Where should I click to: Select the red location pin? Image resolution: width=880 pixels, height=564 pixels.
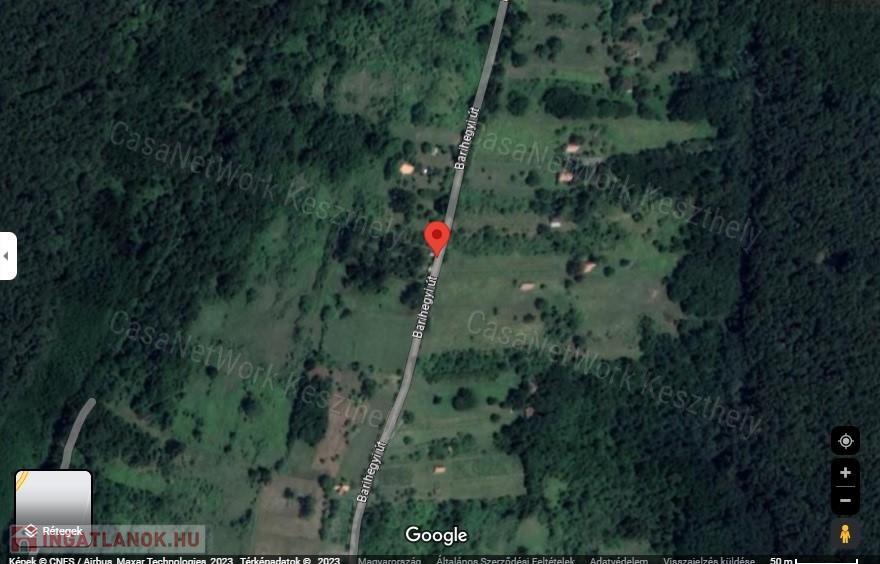[x=437, y=237]
